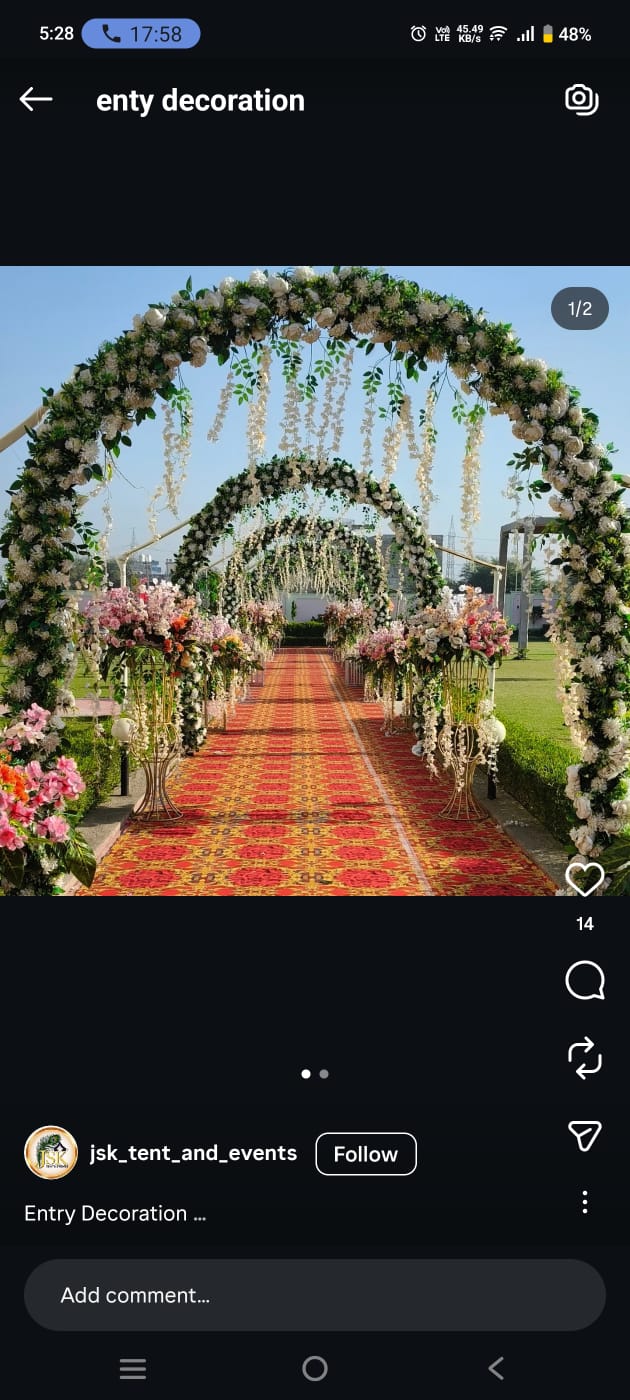Viewport: 630px width, 1400px height.
Task: Tap the Add comment field
Action: point(315,1295)
